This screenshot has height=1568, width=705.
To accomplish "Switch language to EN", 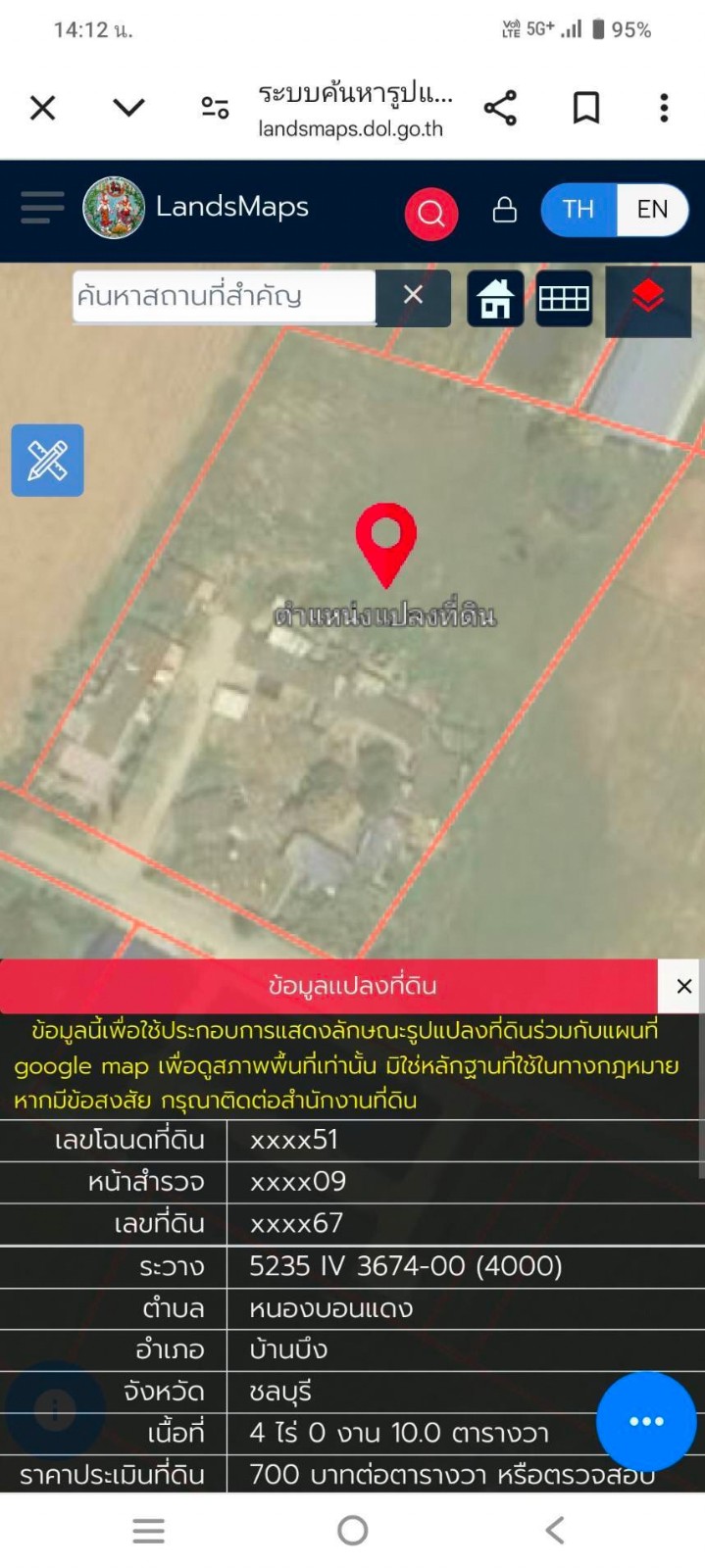I will coord(652,210).
